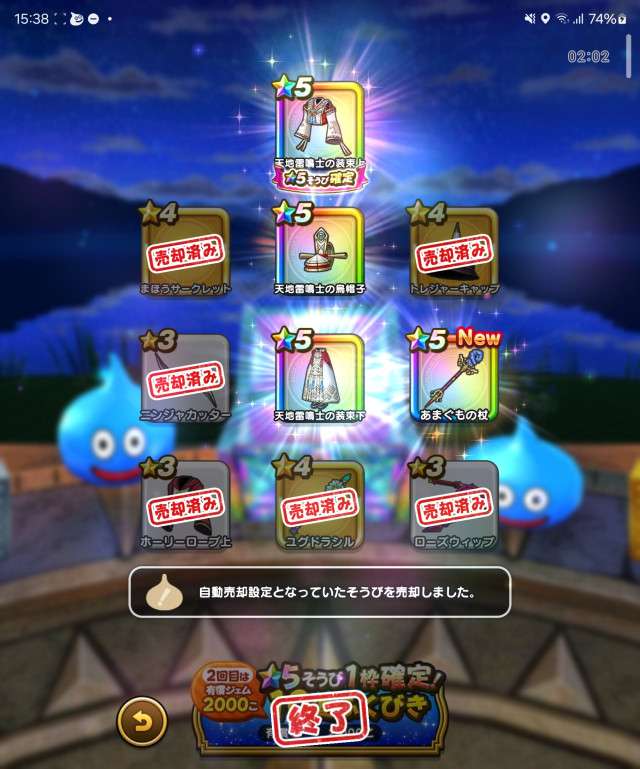View the 天地雷鳴士の装束上 equipment card
Image resolution: width=640 pixels, height=769 pixels.
pos(320,129)
